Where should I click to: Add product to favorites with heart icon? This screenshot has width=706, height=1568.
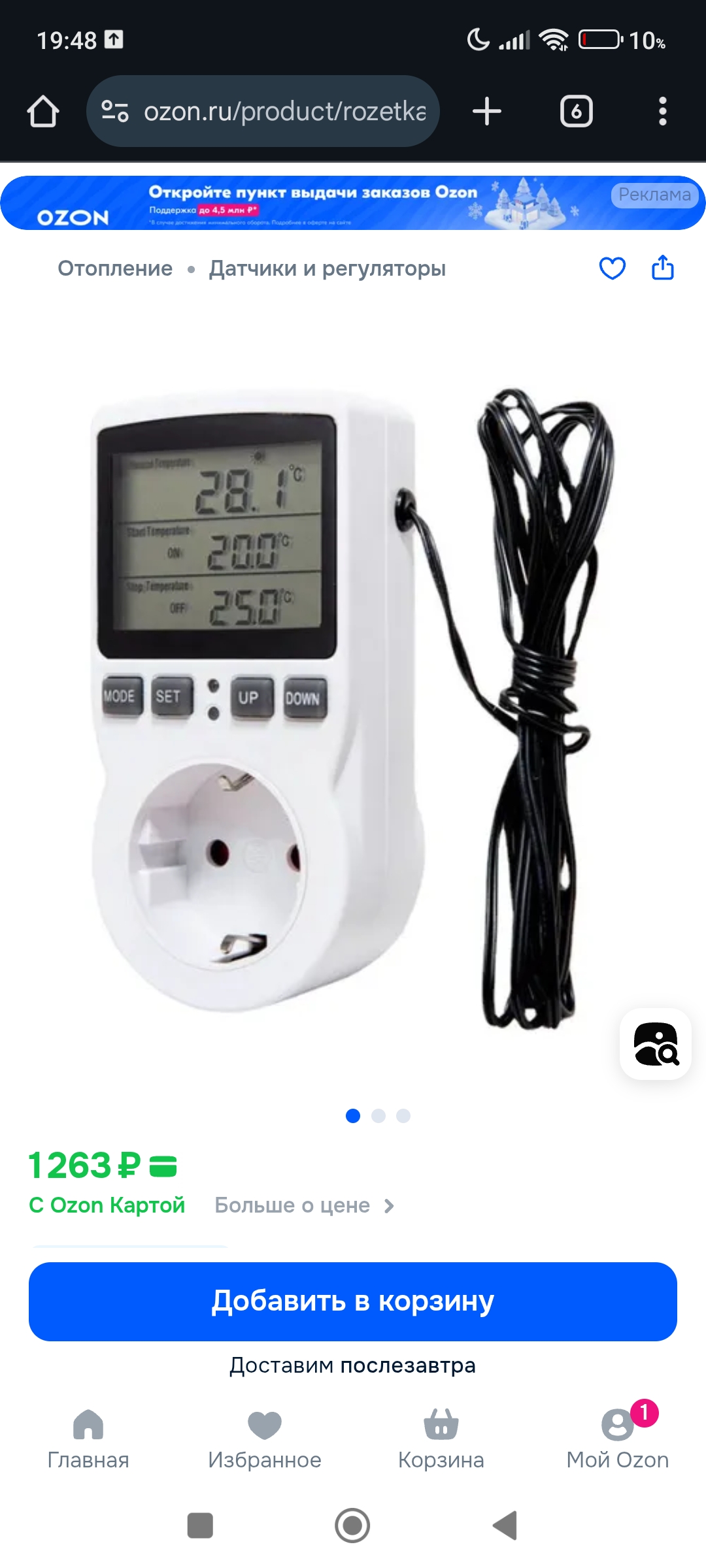[612, 268]
